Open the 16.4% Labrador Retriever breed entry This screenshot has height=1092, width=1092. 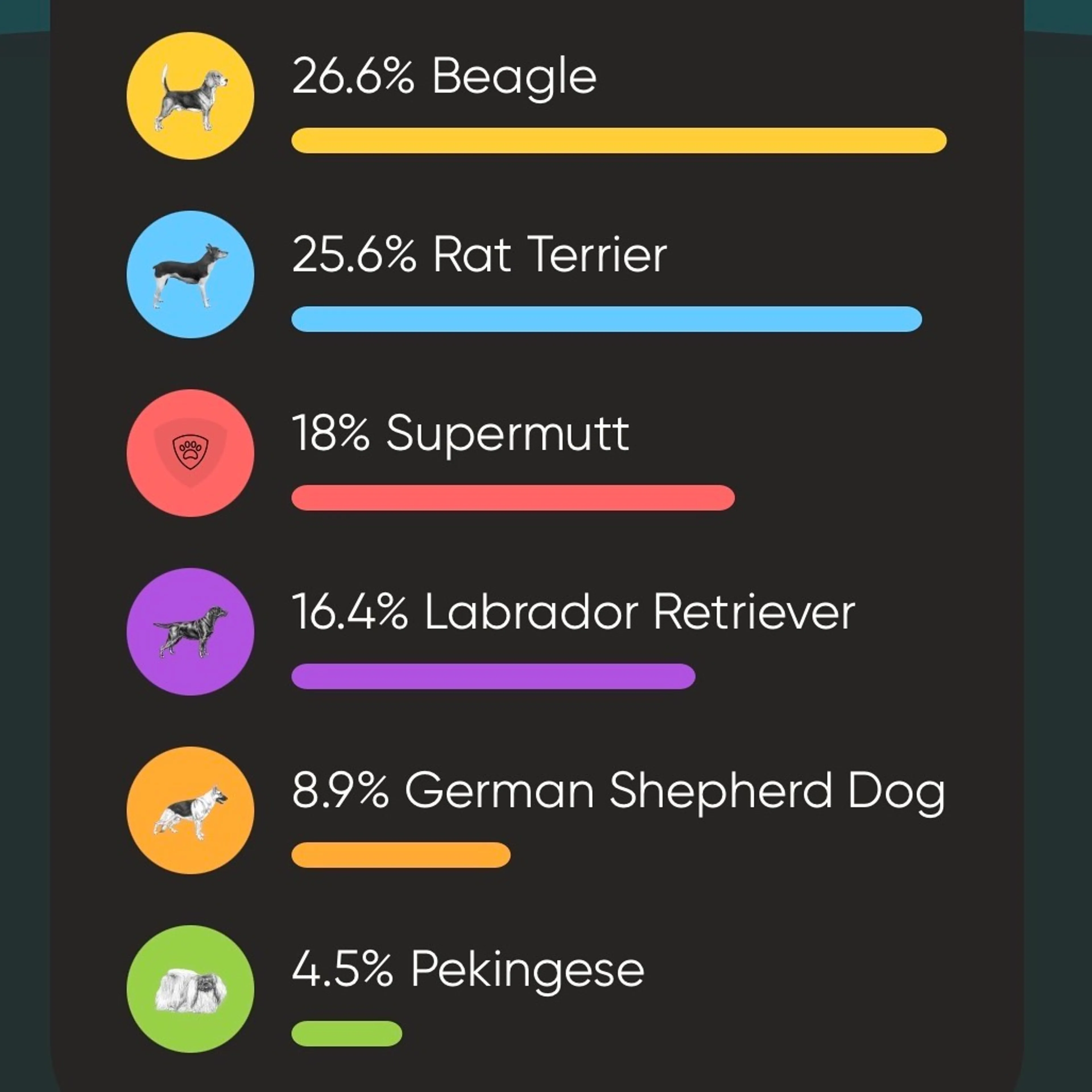pyautogui.click(x=573, y=613)
